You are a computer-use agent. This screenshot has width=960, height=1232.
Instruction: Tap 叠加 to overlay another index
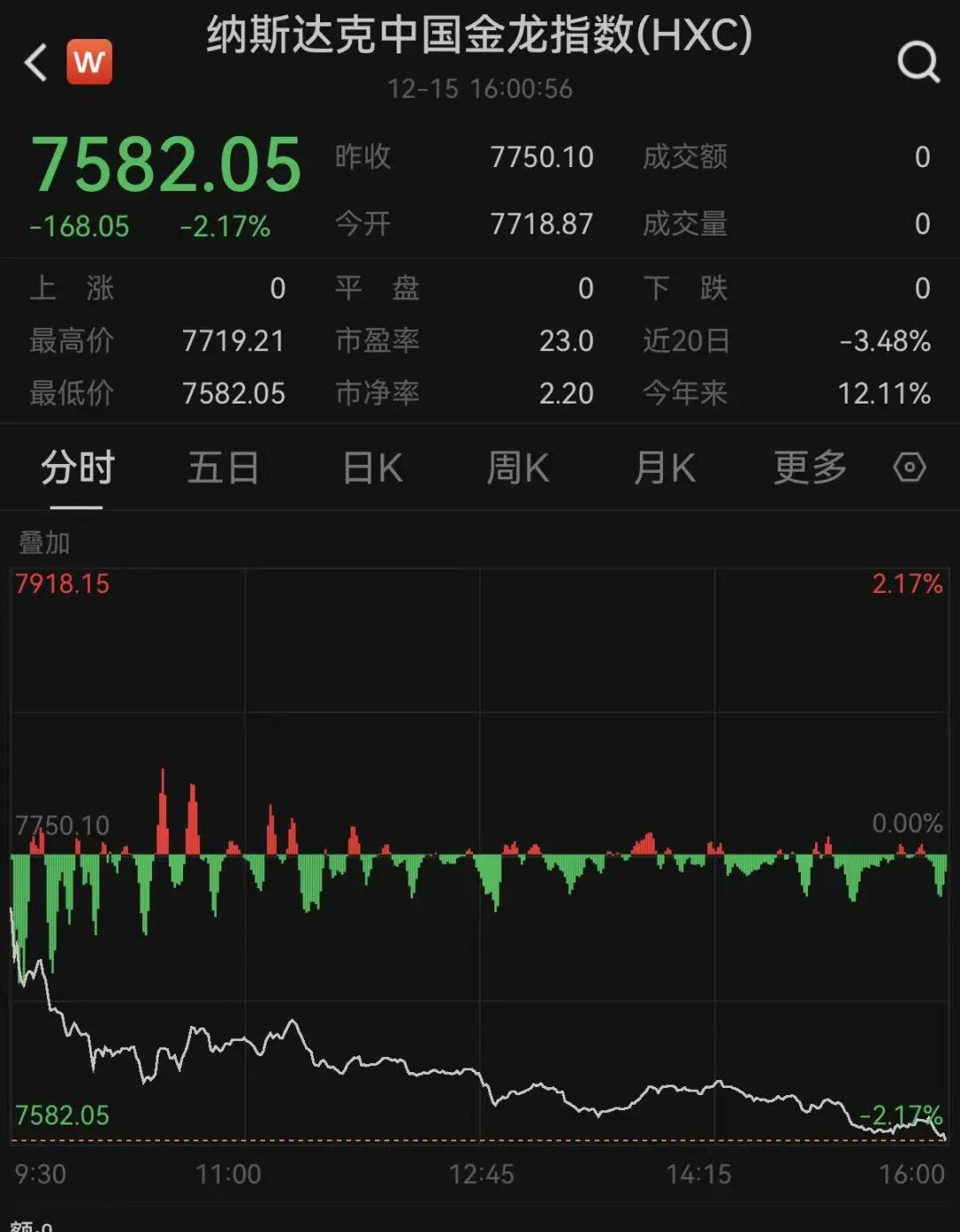click(x=44, y=542)
